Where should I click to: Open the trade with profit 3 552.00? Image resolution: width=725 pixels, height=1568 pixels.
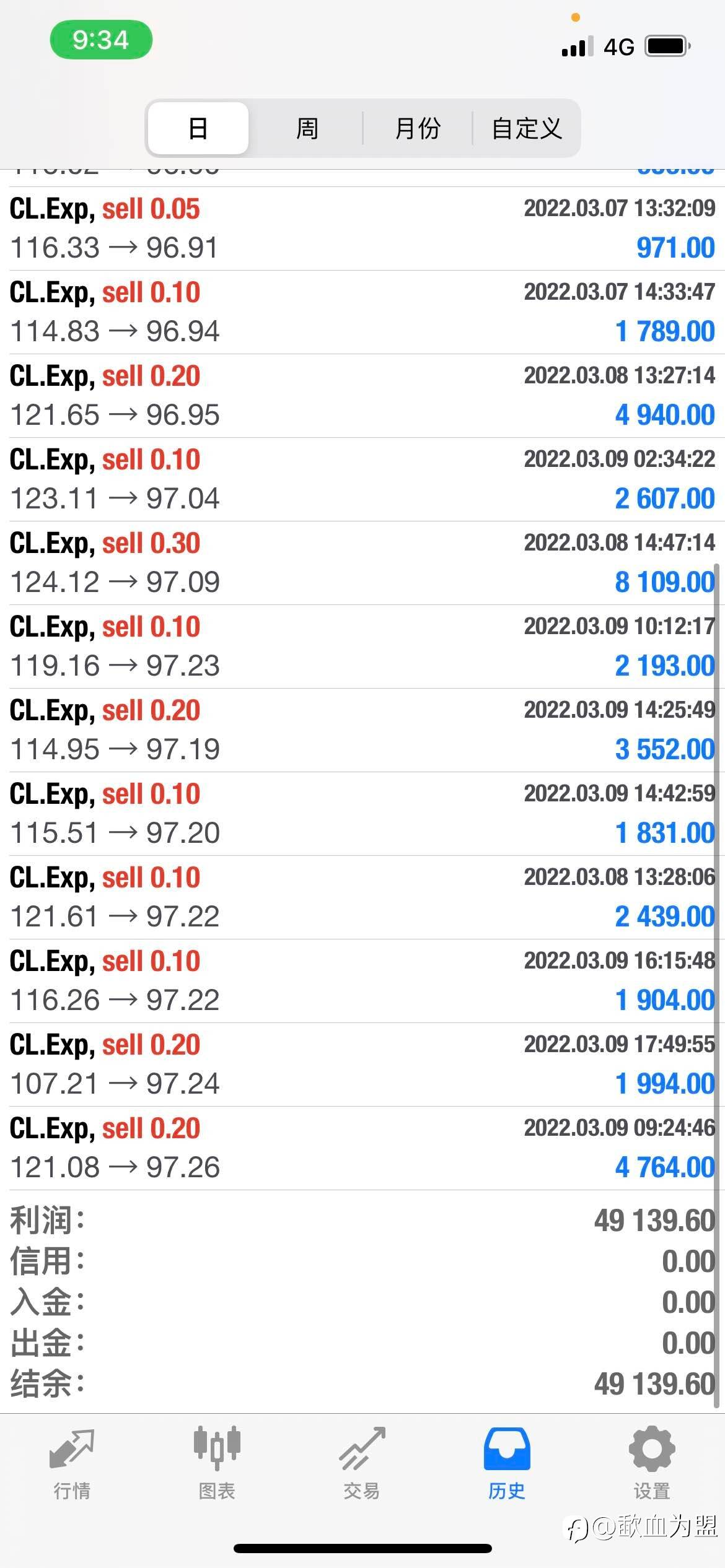point(362,730)
